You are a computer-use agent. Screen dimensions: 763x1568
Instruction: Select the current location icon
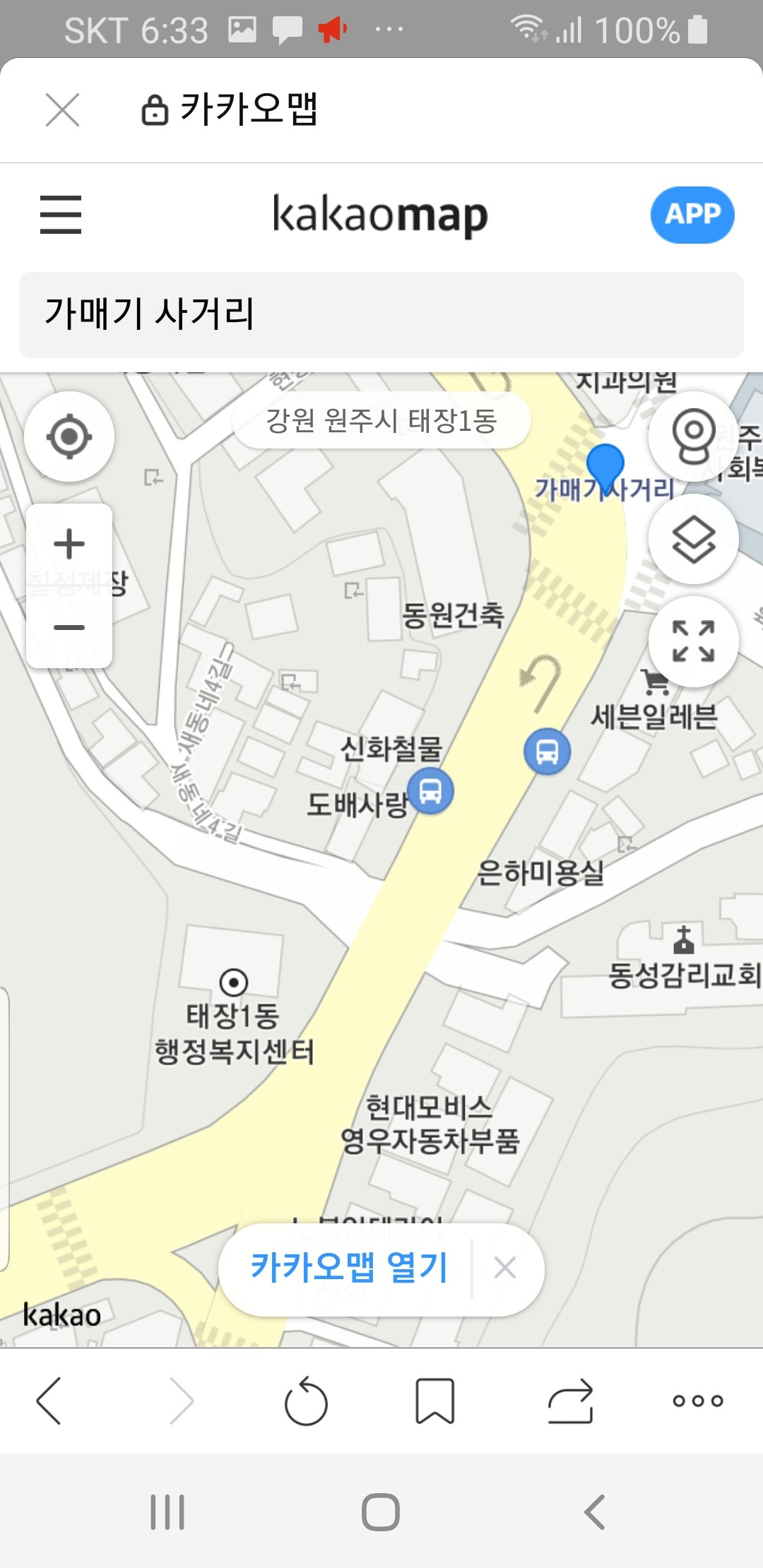coord(69,436)
